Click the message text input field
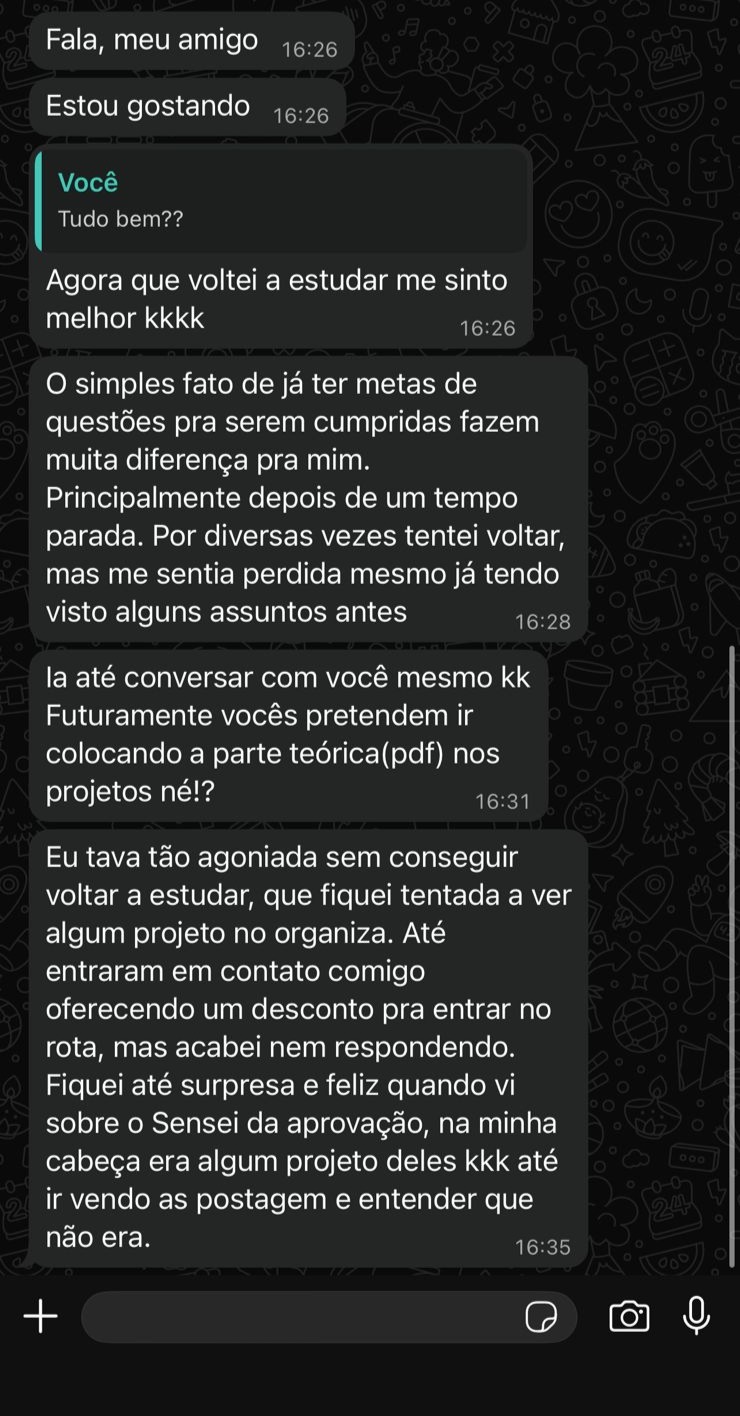 point(300,1317)
